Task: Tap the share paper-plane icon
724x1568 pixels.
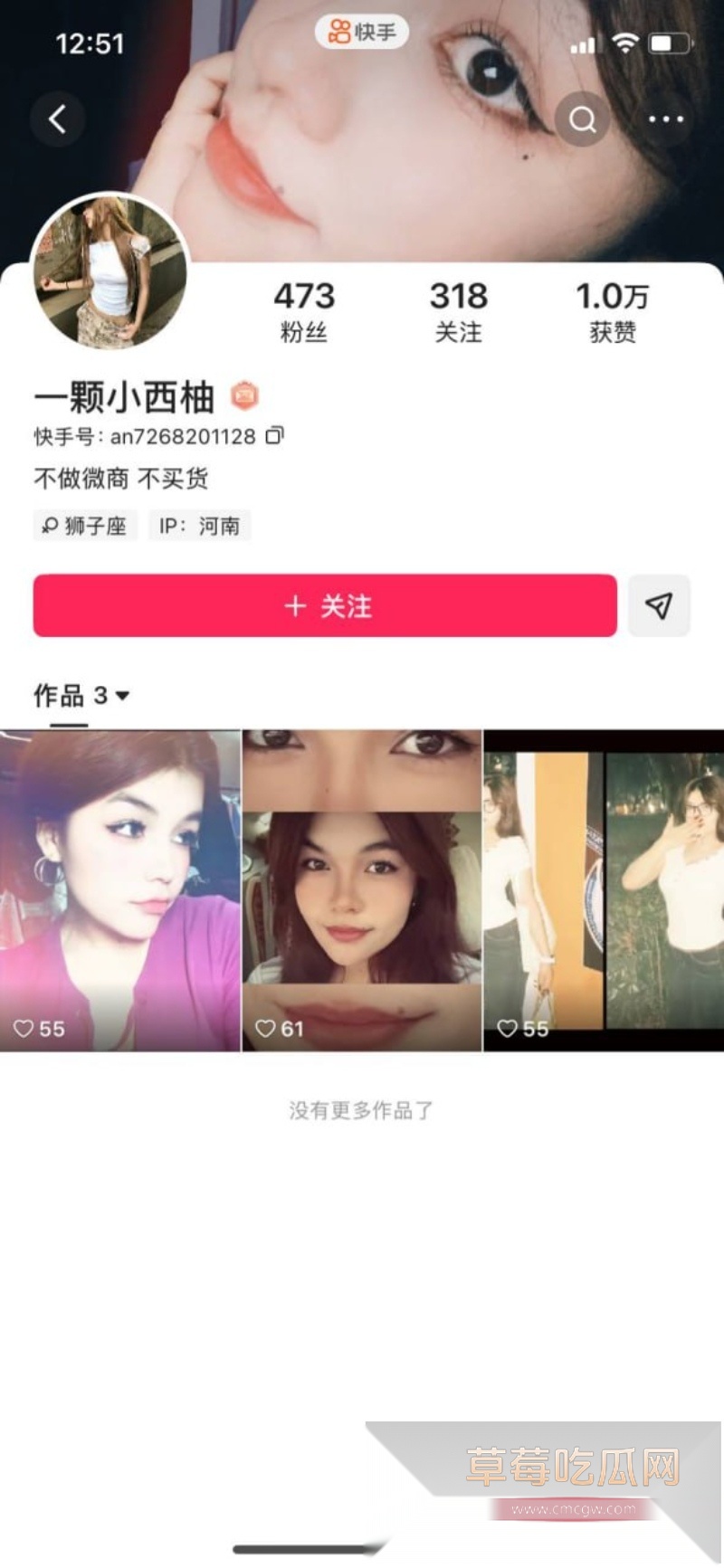Action: (660, 606)
